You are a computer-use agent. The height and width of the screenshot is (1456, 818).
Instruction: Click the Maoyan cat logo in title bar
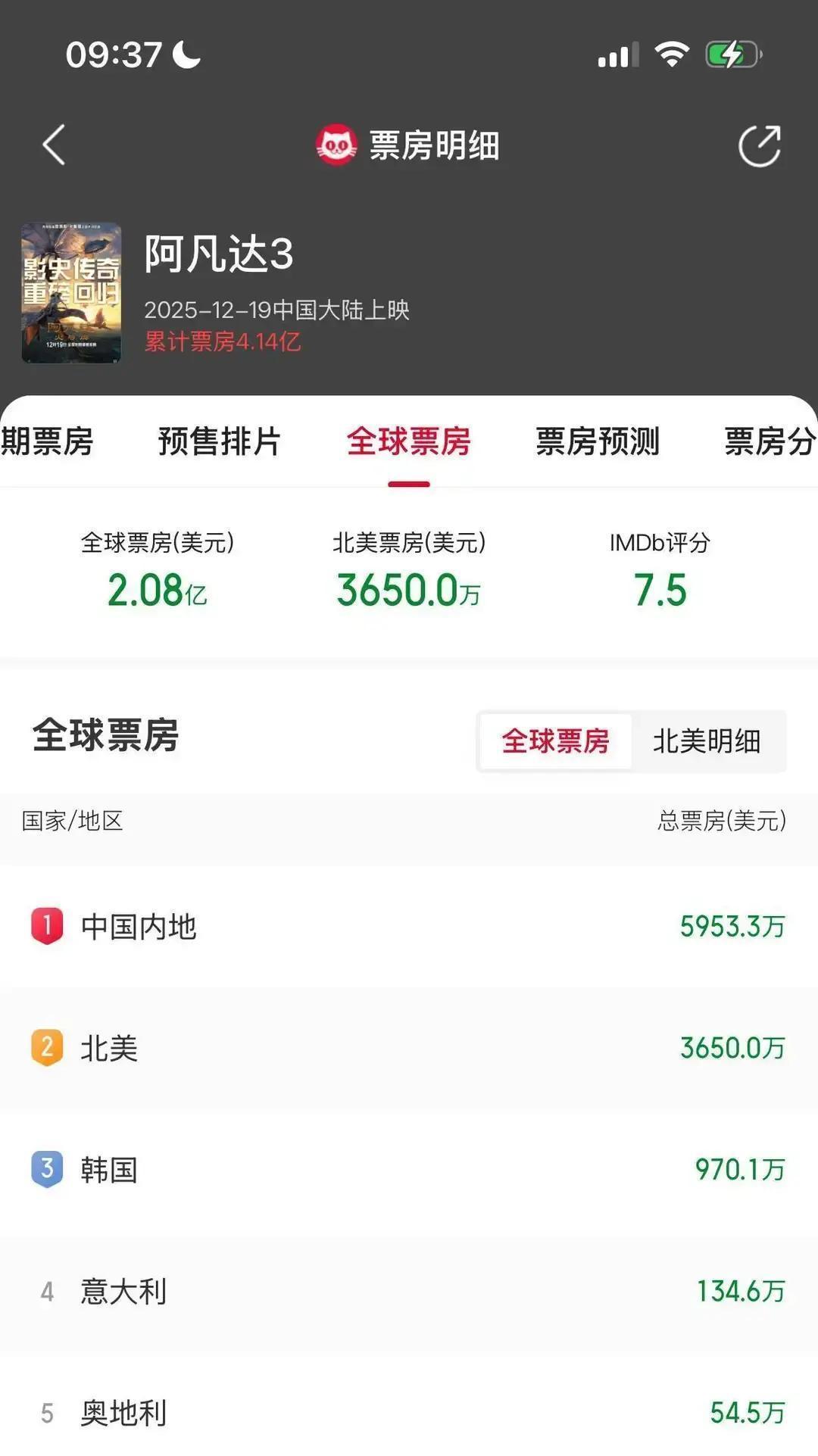[x=336, y=144]
